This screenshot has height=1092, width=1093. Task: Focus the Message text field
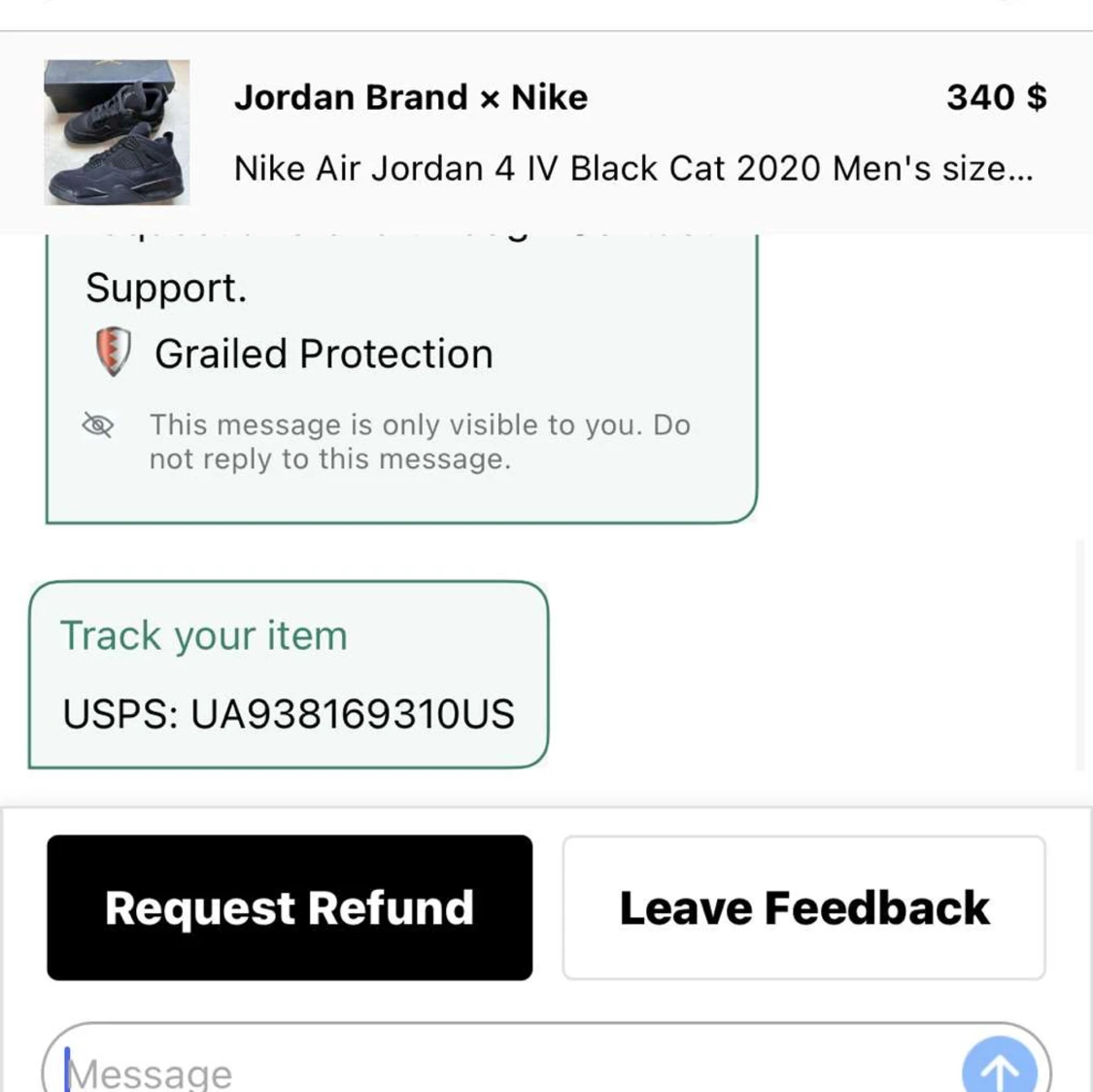click(486, 1069)
